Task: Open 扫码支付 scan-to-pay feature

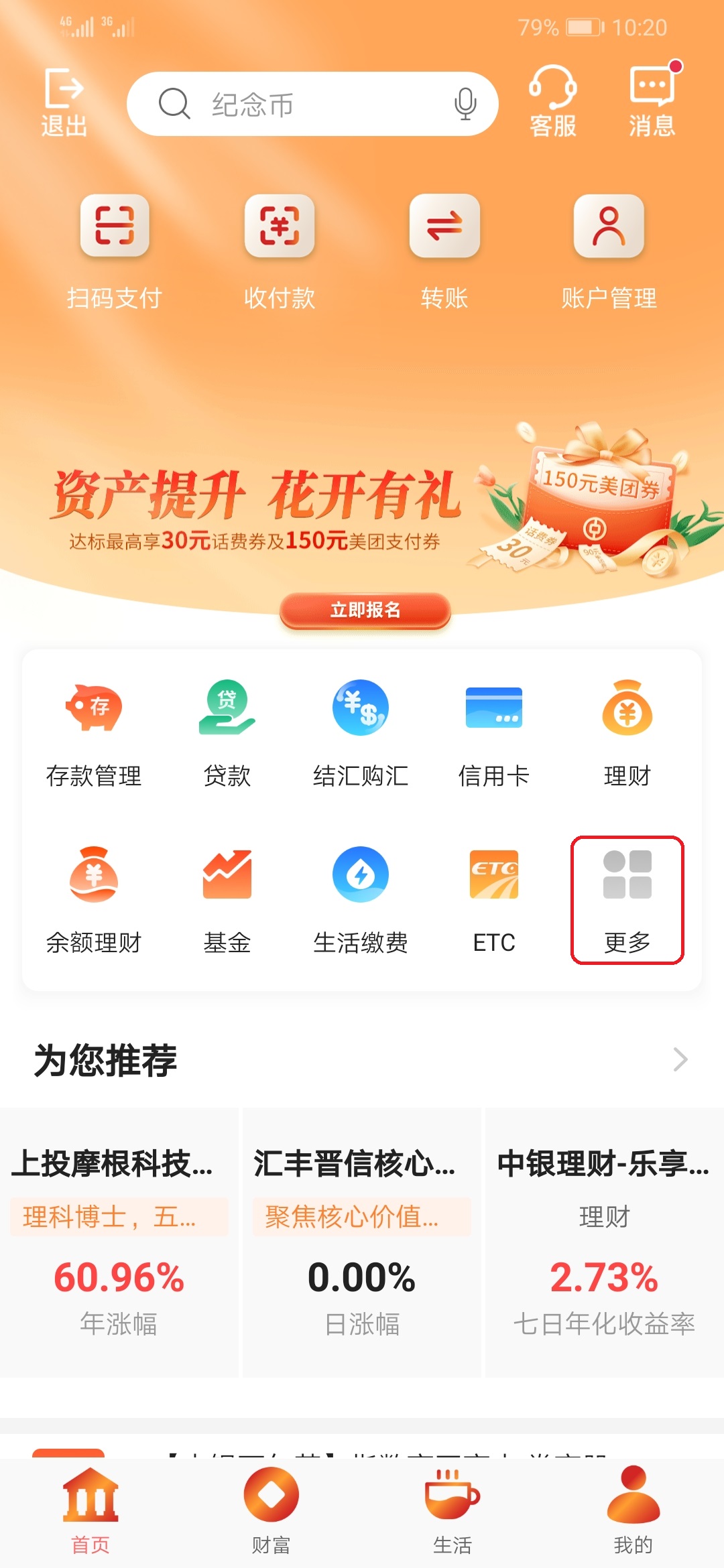Action: click(114, 251)
